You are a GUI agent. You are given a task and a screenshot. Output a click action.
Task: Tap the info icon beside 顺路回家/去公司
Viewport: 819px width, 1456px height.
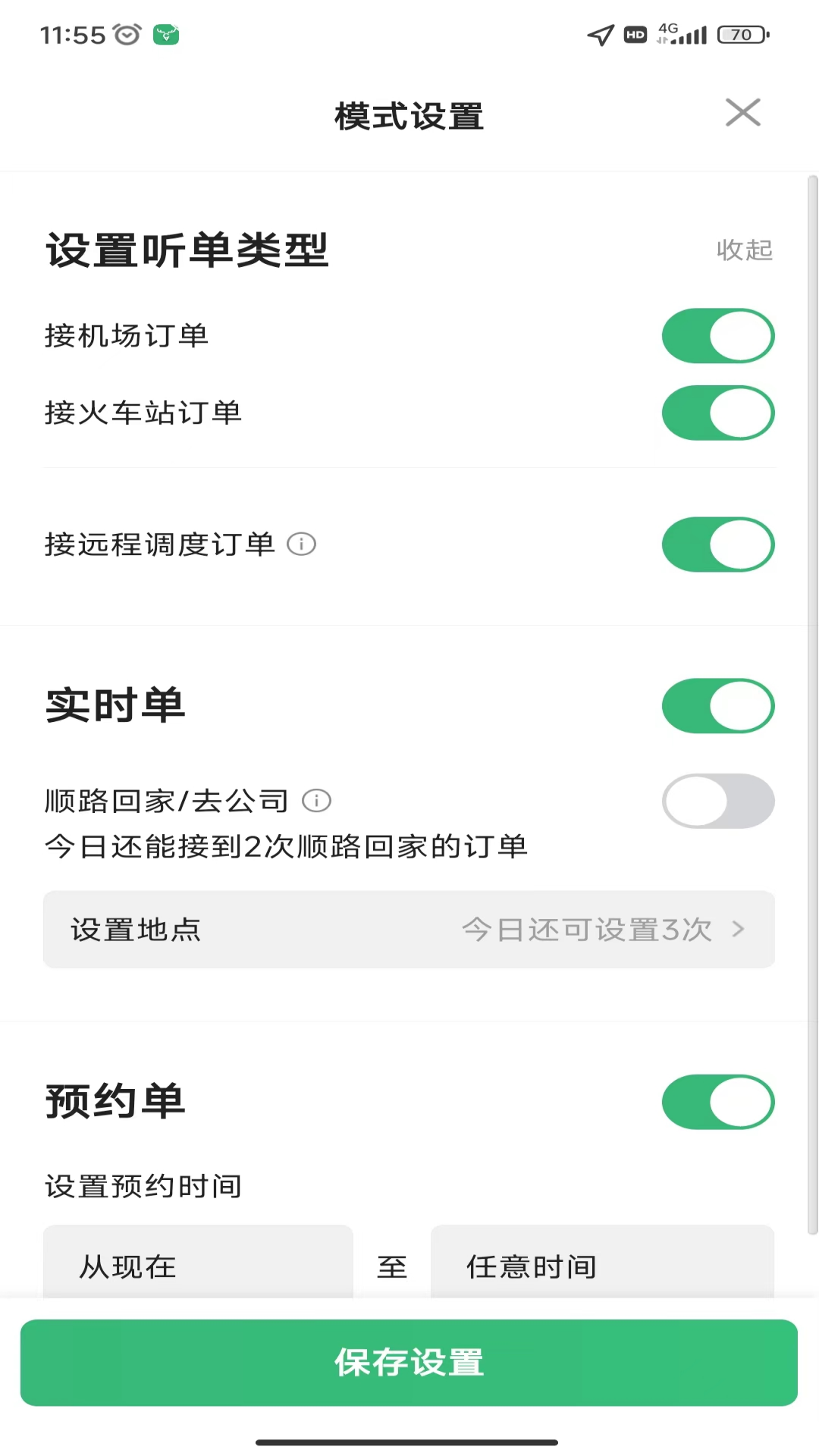tap(316, 801)
